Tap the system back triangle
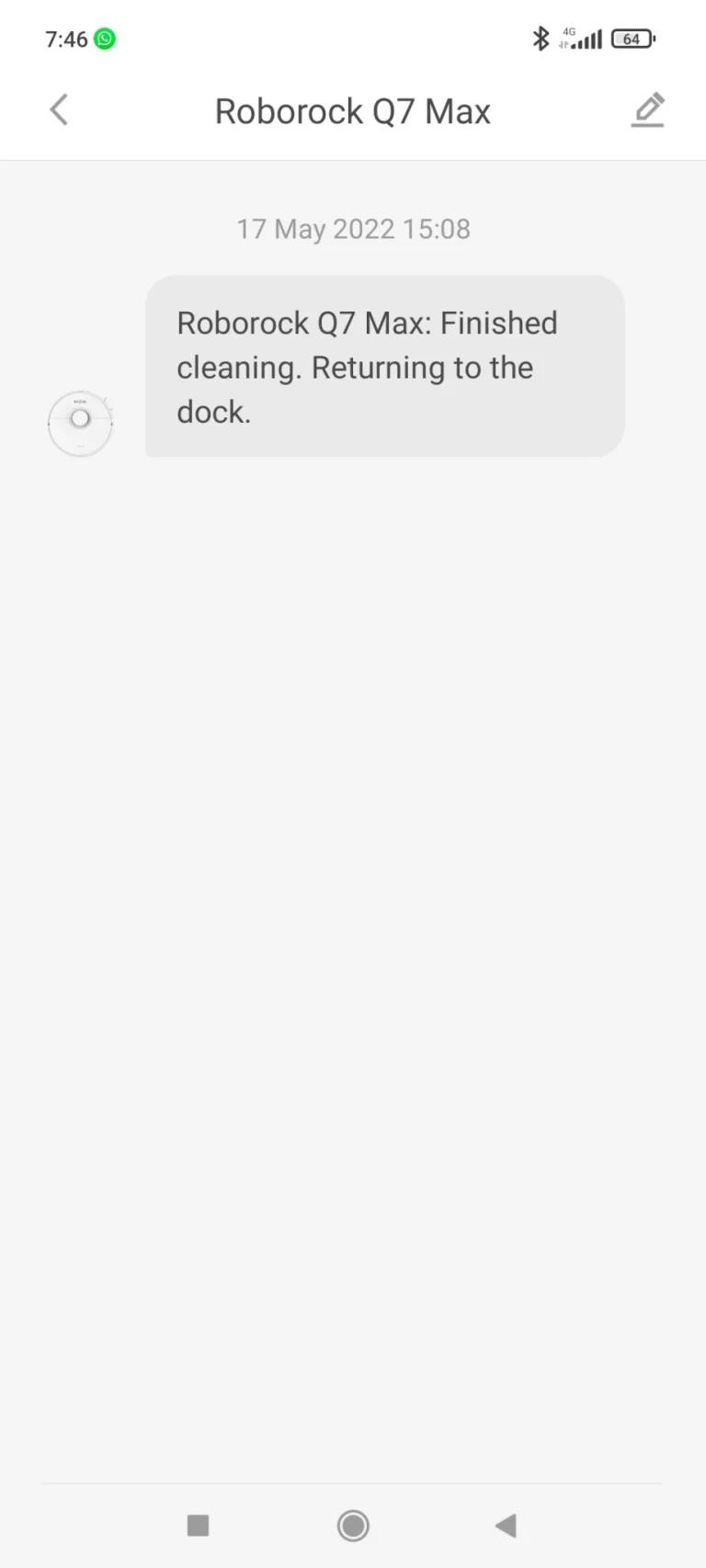The image size is (706, 1568). pos(506,1526)
